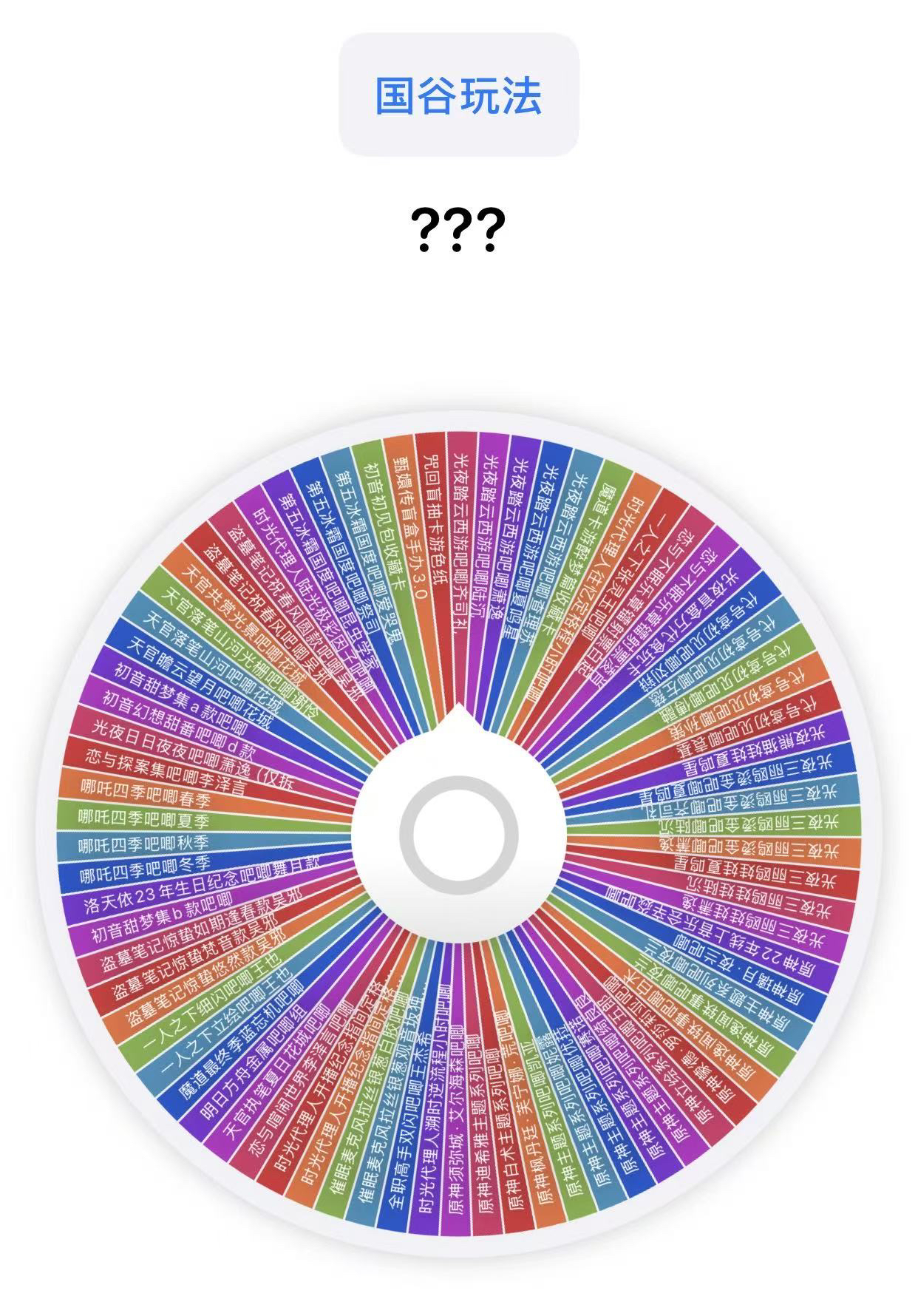Open the 国谷玩法 wheel selector button
918x1316 pixels.
458,95
